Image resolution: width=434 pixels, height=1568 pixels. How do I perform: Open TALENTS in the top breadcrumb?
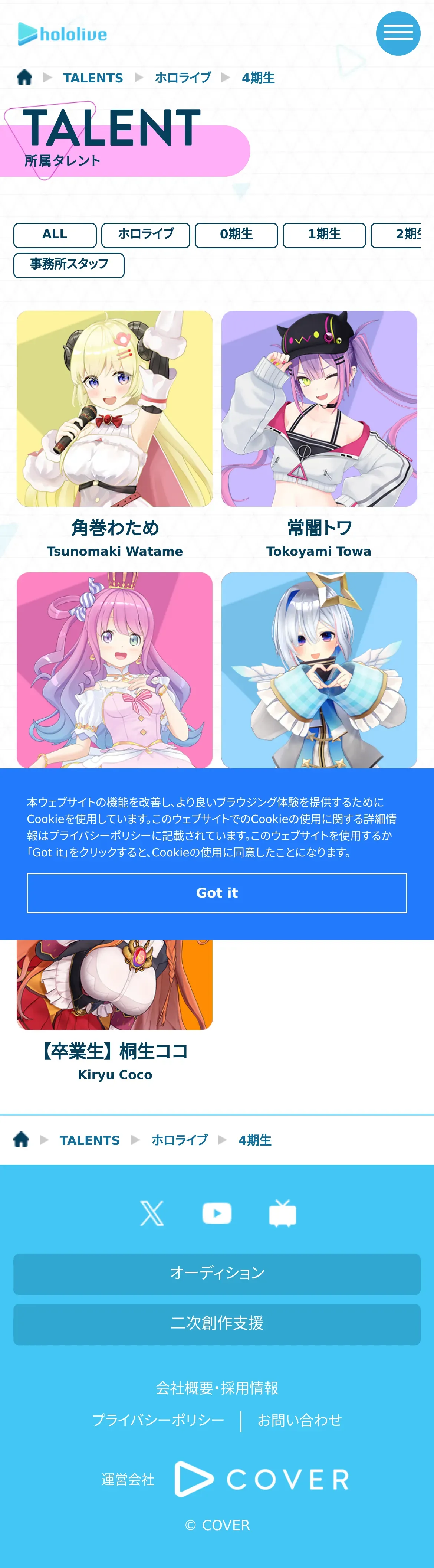[93, 78]
